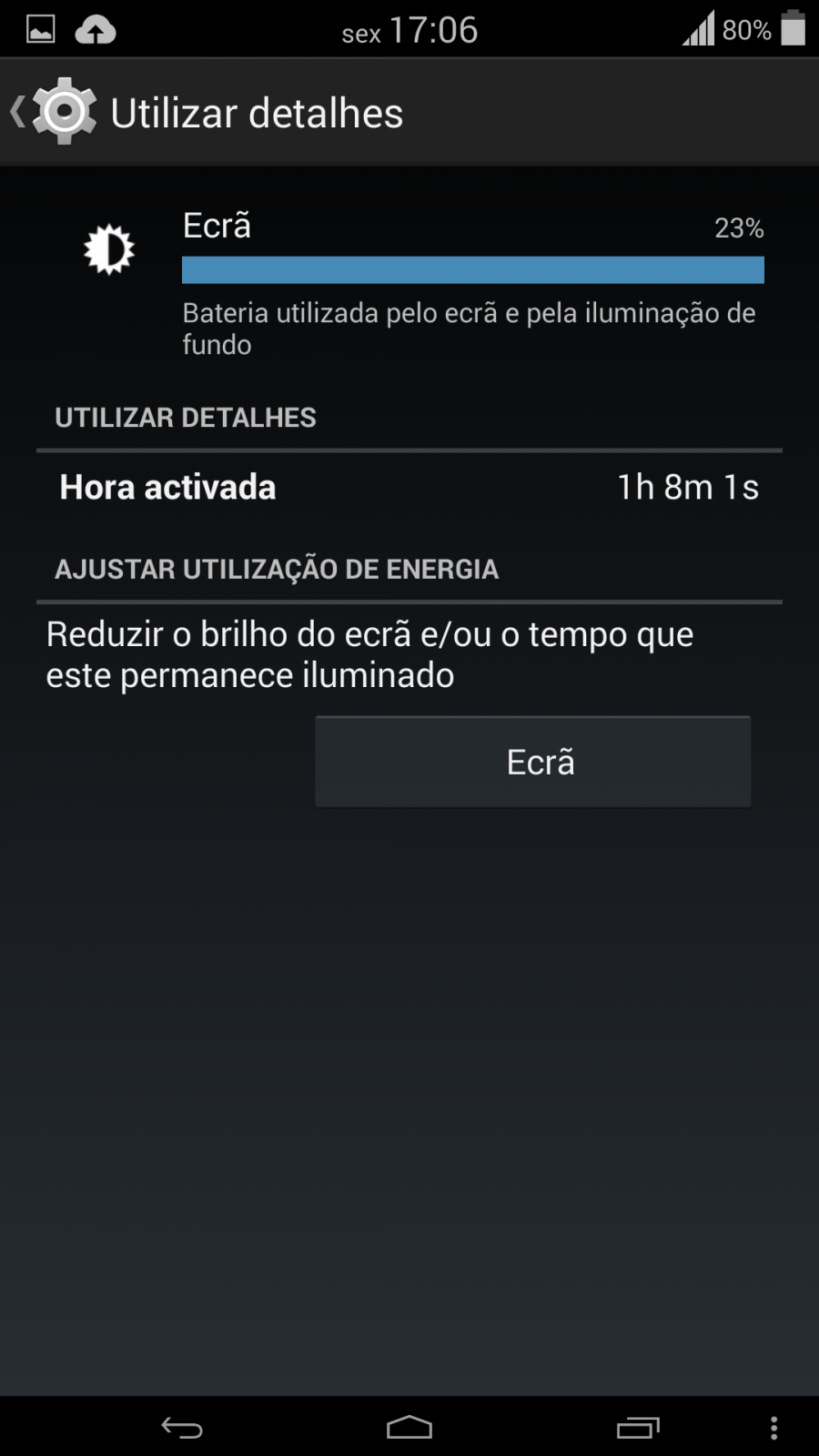Open the recent apps view
The image size is (819, 1456).
point(638,1427)
